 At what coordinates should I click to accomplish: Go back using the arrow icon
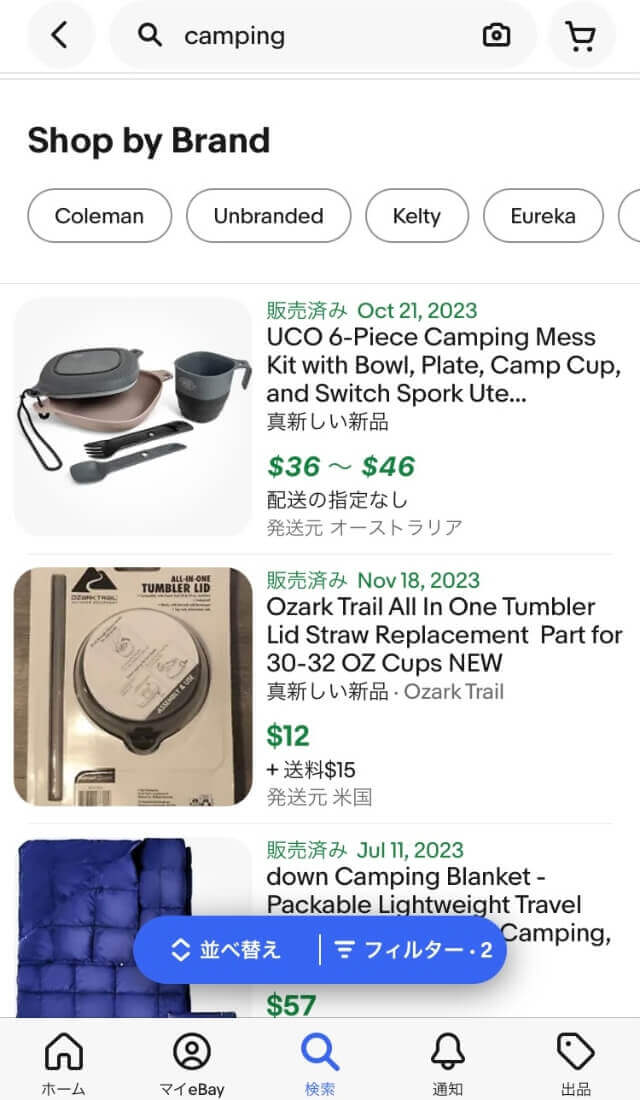pyautogui.click(x=60, y=35)
